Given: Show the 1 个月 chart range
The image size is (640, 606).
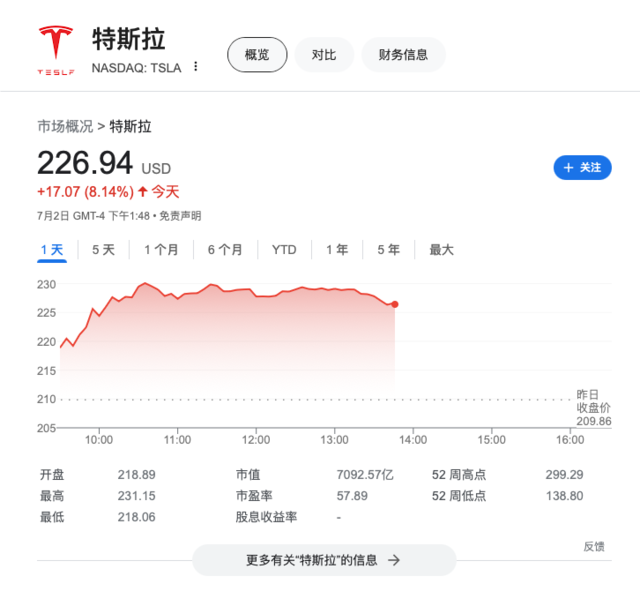Looking at the screenshot, I should (161, 250).
